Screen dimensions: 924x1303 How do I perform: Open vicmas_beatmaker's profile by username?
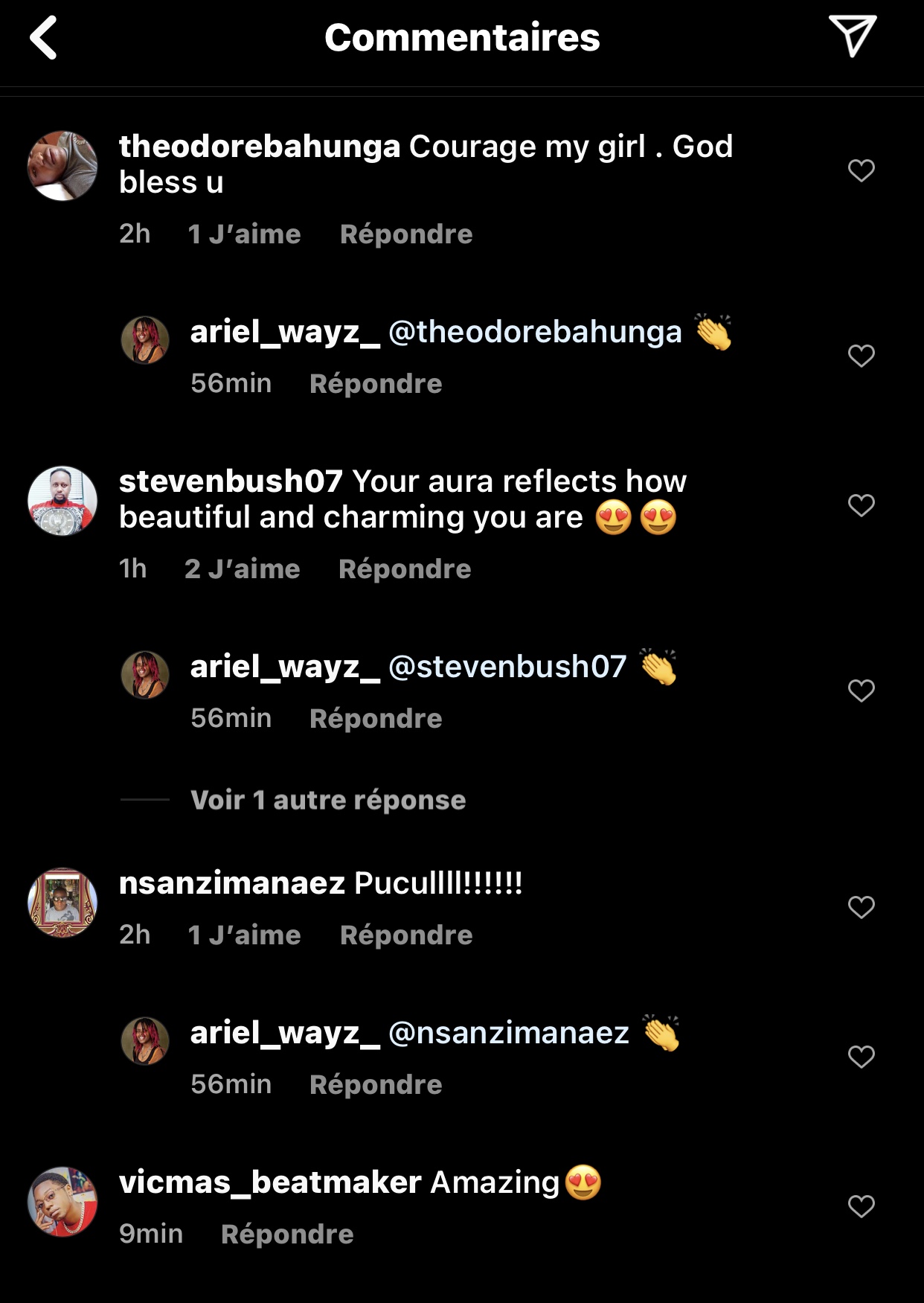[x=270, y=1182]
